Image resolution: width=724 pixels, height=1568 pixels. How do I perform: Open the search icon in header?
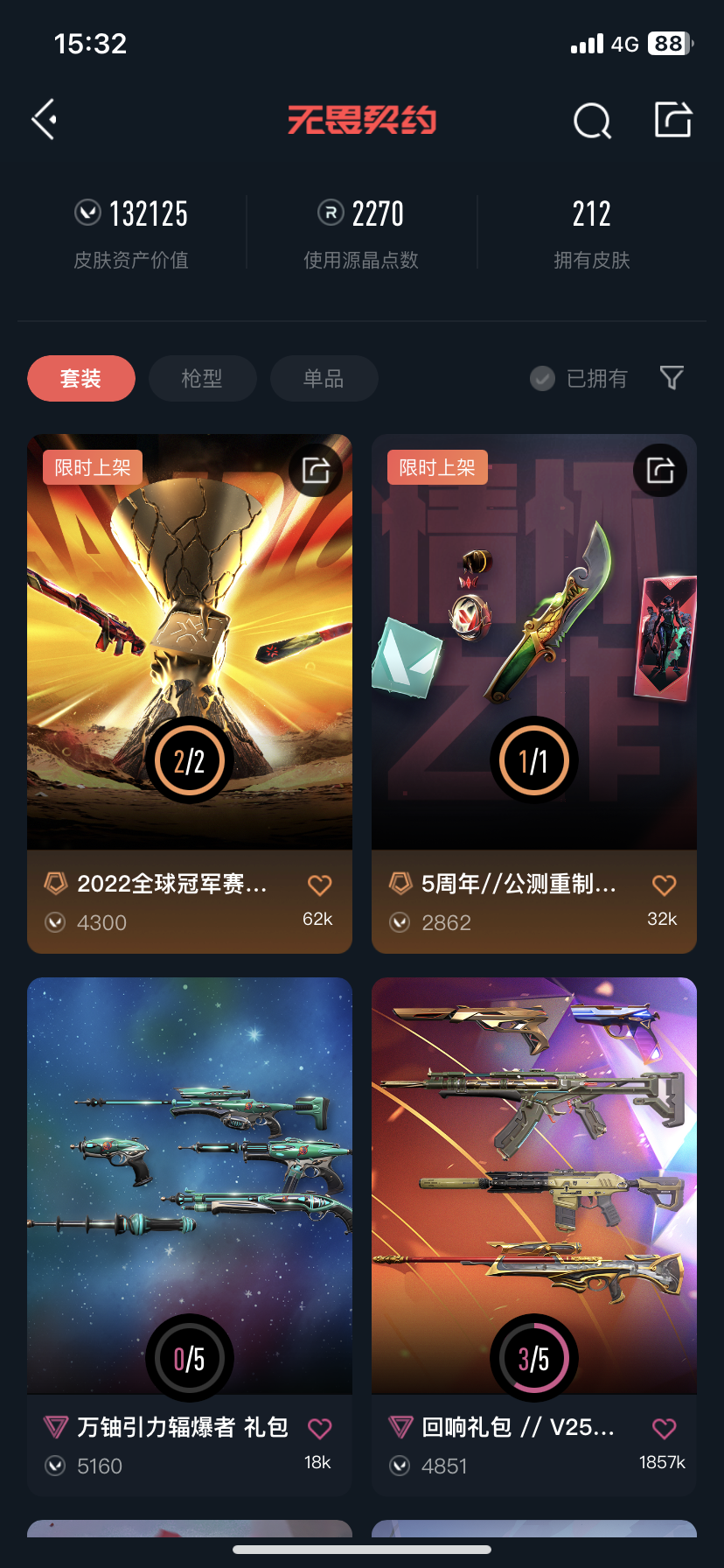592,121
